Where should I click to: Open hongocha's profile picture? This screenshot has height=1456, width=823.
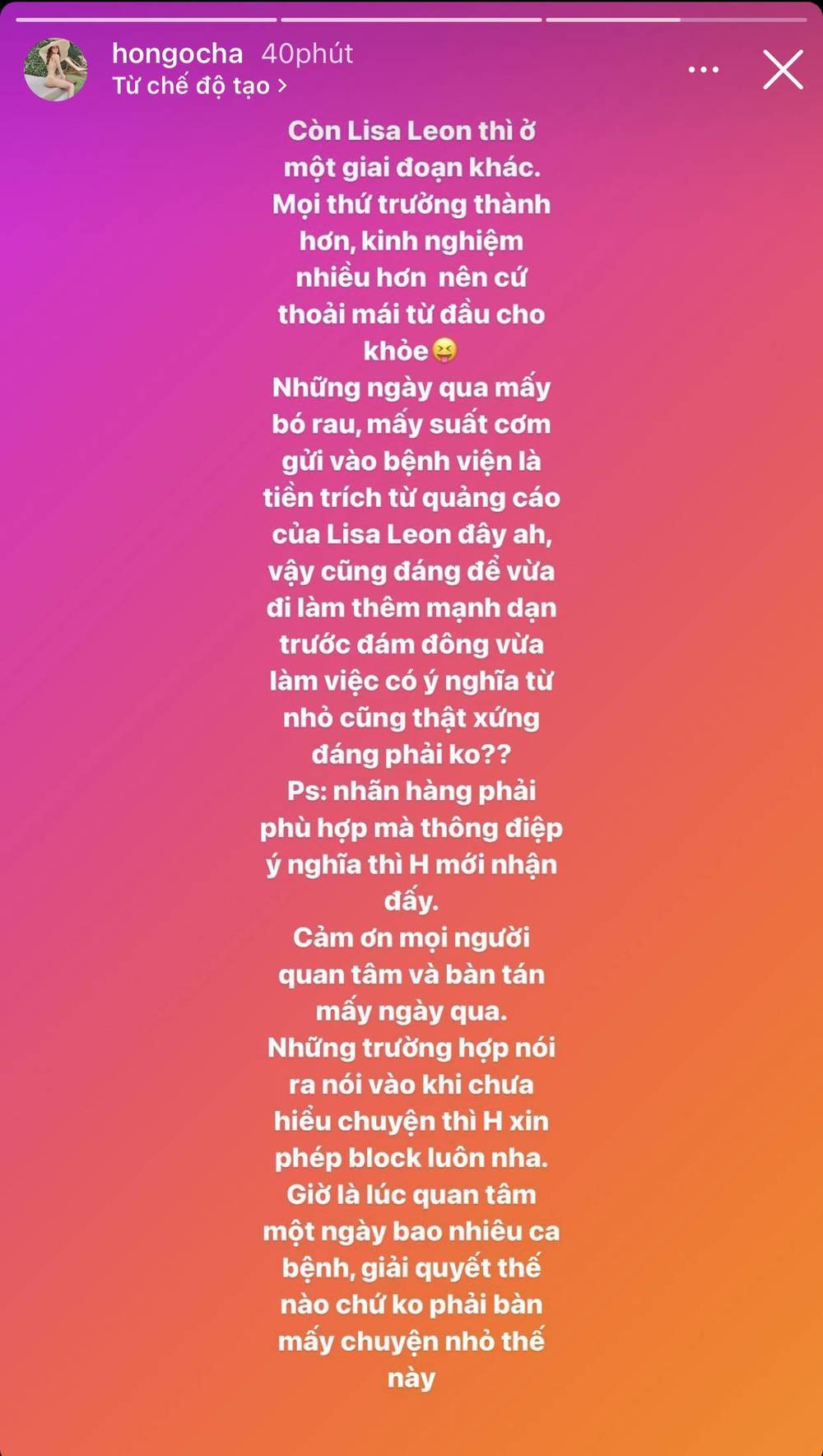(56, 70)
